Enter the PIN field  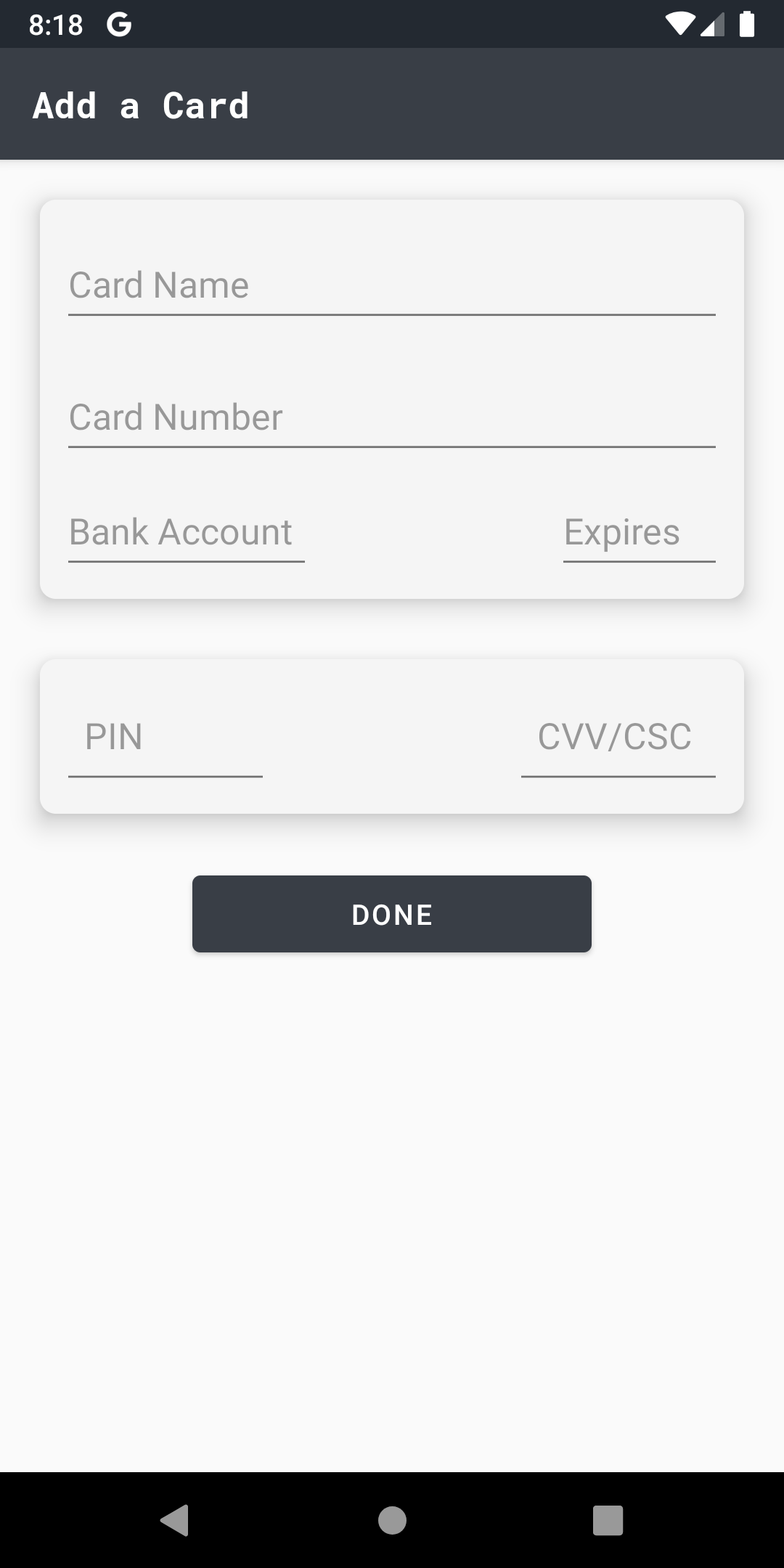[x=166, y=738]
